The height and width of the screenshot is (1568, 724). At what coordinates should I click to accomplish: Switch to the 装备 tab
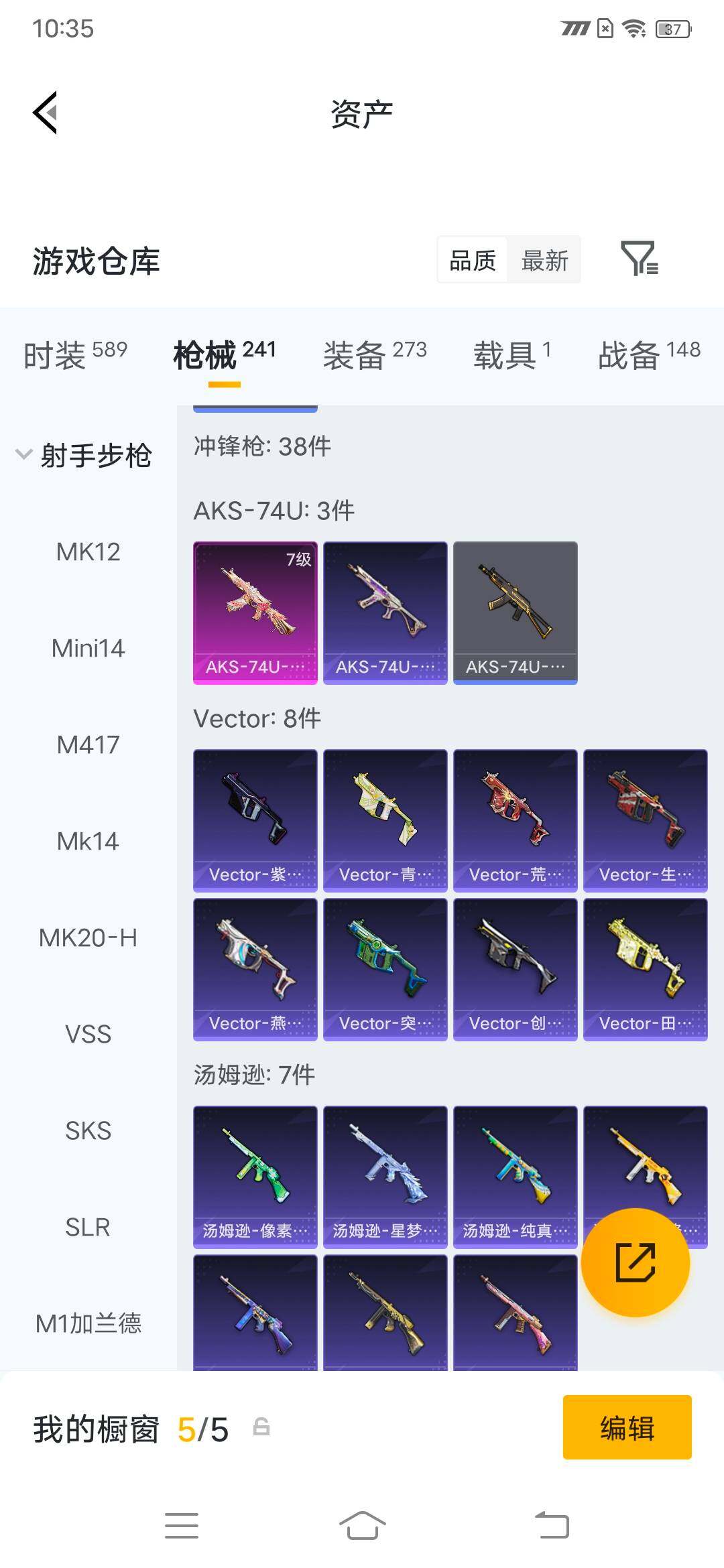coord(375,354)
